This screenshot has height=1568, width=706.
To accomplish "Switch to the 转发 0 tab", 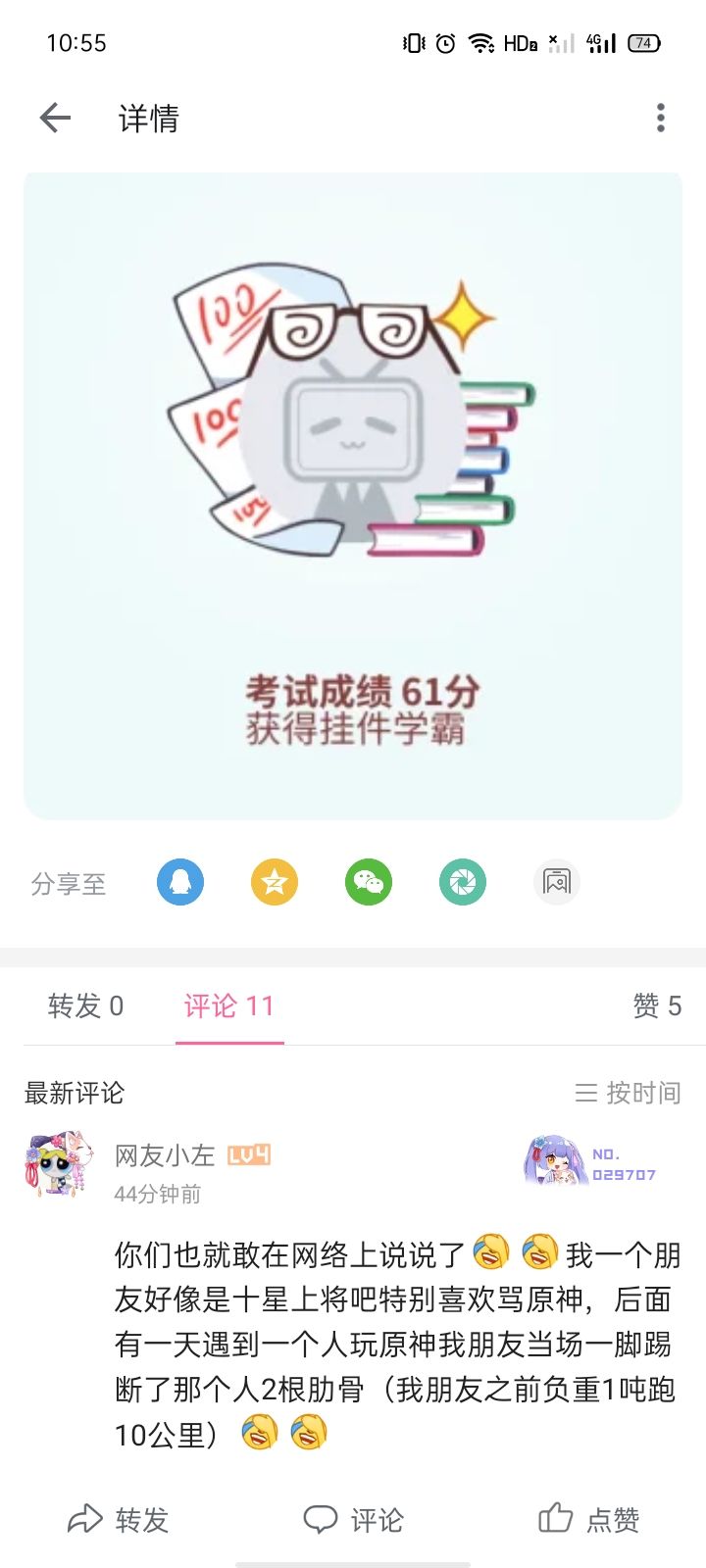I will 86,1006.
